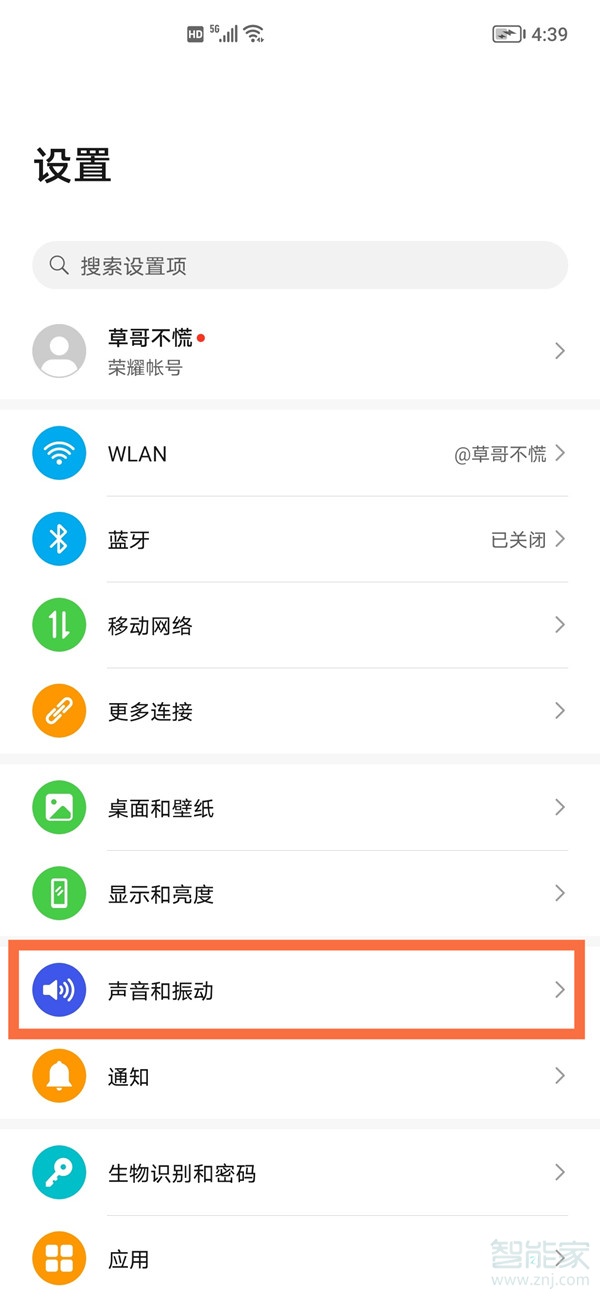Tap the search settings field
Image resolution: width=600 pixels, height=1299 pixels.
(300, 266)
